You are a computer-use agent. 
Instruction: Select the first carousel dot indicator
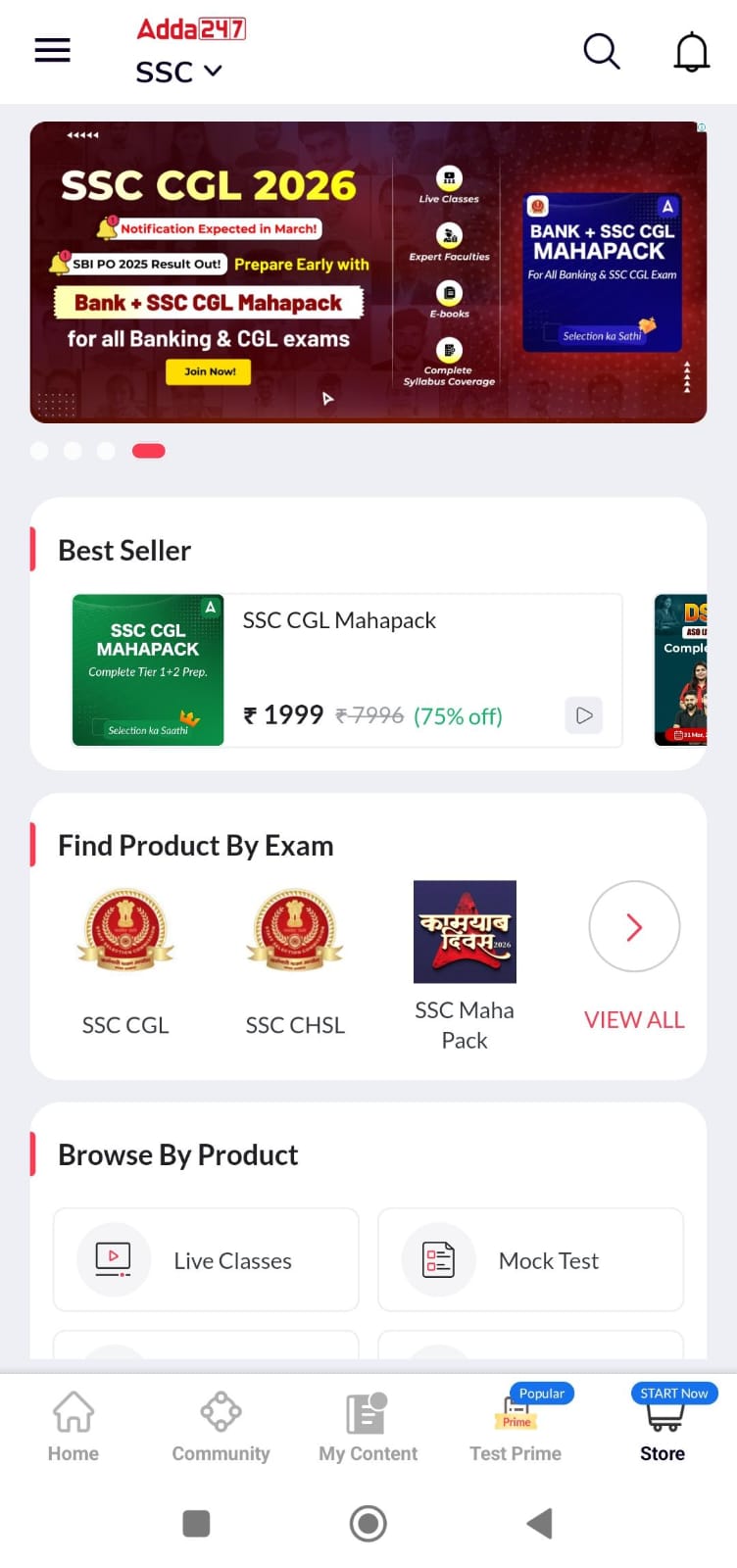(x=39, y=451)
